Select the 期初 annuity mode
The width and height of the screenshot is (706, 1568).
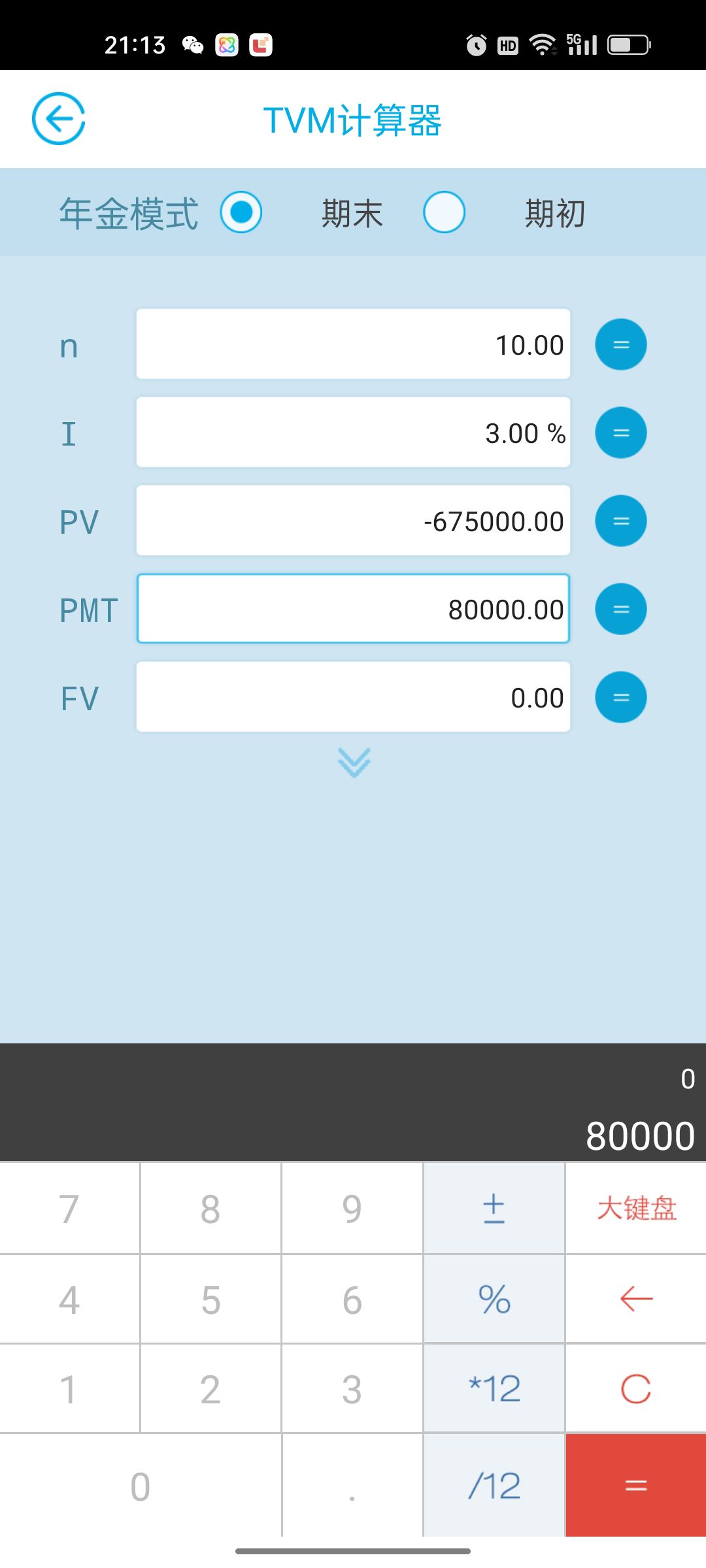point(445,212)
